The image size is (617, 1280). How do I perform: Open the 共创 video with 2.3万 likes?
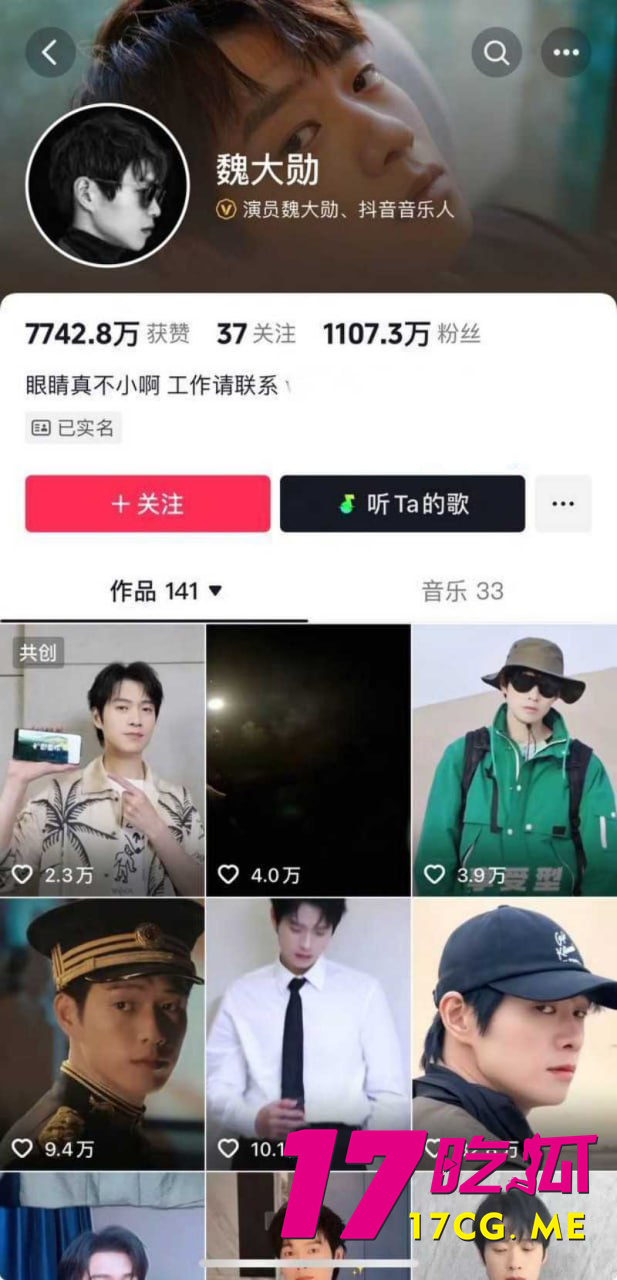pos(102,760)
